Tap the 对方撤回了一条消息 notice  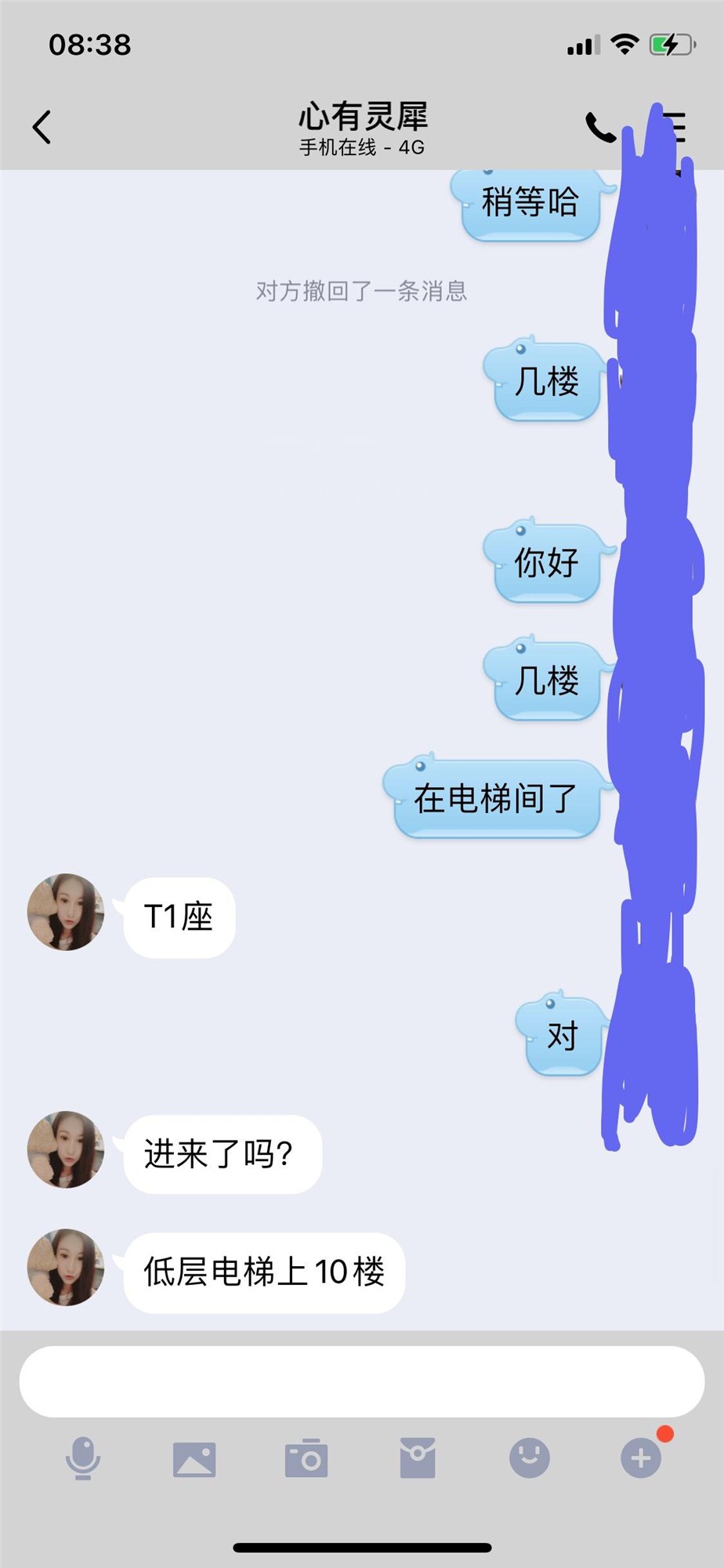[361, 291]
